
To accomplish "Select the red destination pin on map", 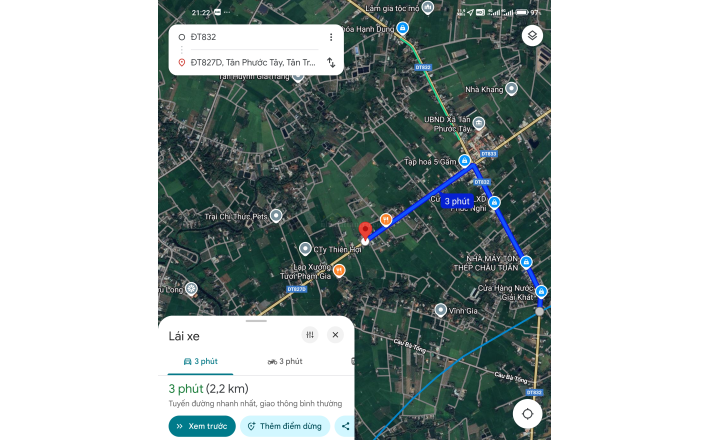I will click(x=366, y=233).
